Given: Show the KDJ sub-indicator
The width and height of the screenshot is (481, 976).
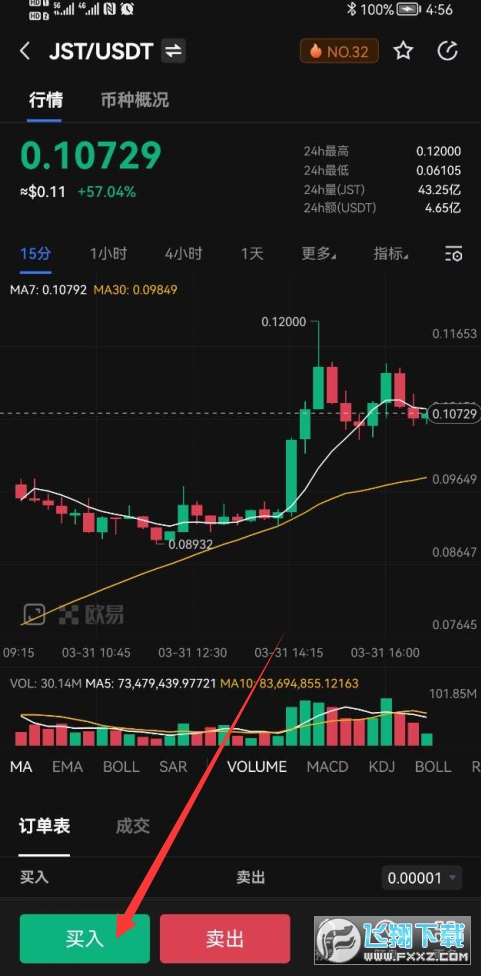Looking at the screenshot, I should point(382,766).
